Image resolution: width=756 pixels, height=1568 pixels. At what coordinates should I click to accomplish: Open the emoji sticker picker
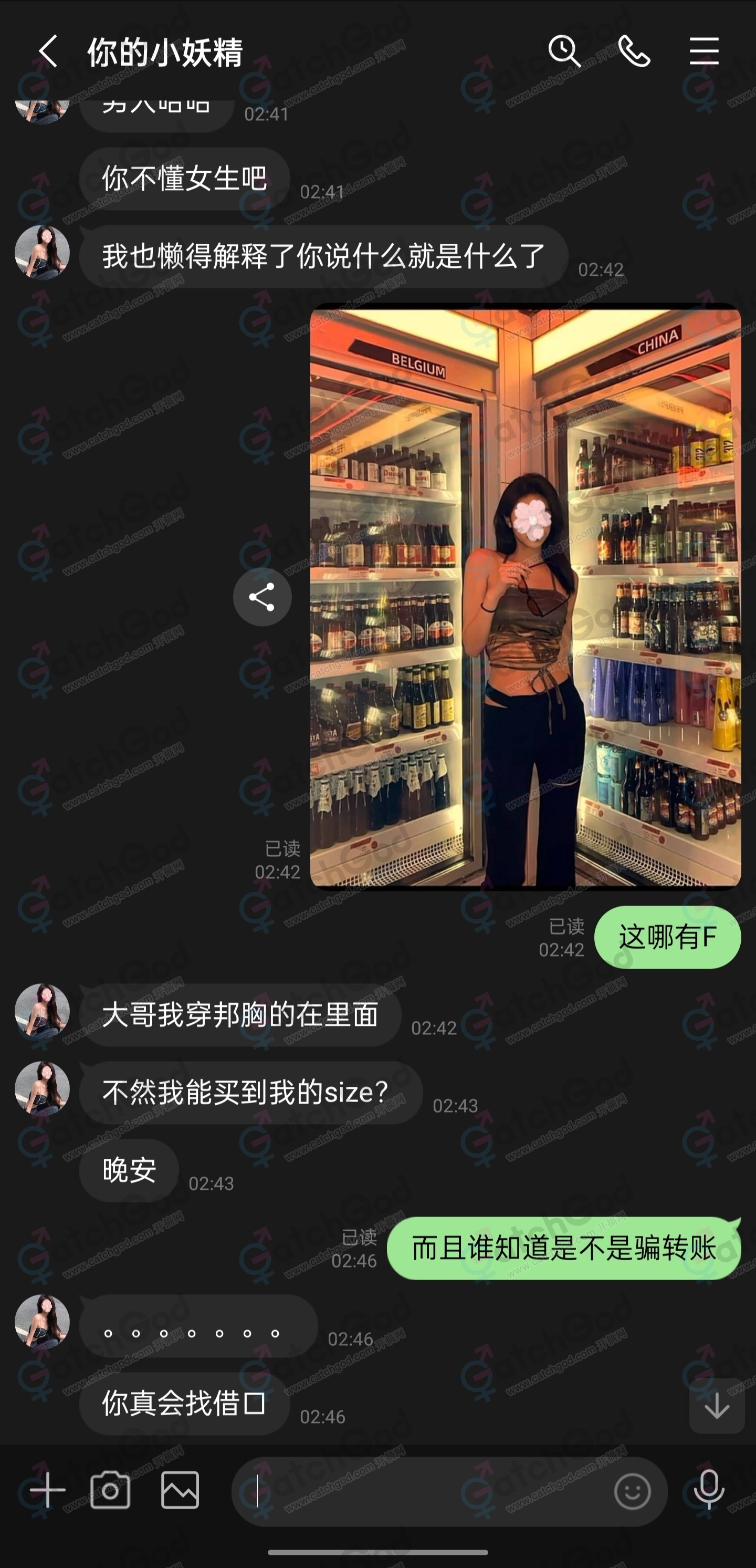point(632,1491)
